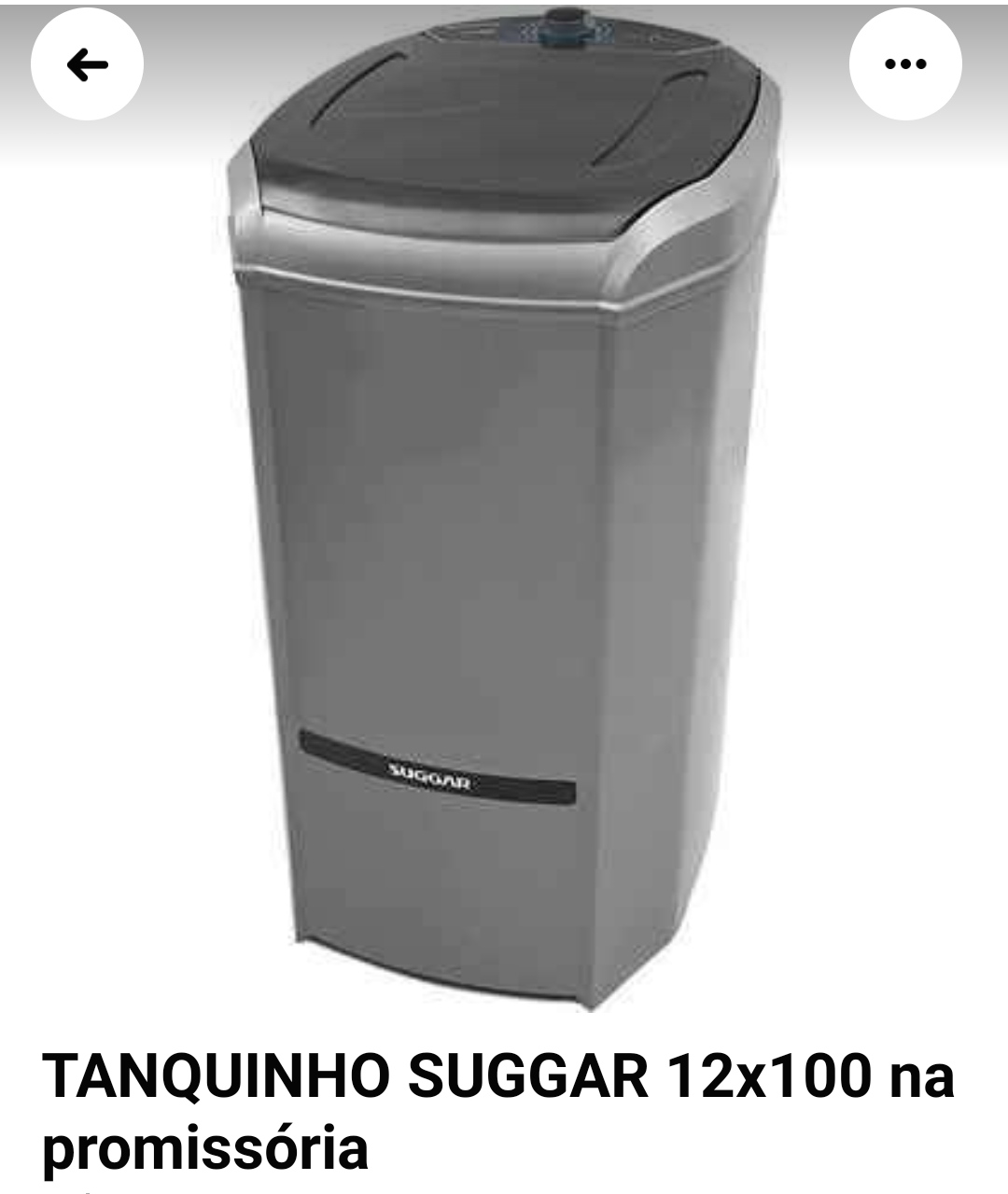
Task: Open the three-dot overflow menu
Action: tap(904, 64)
